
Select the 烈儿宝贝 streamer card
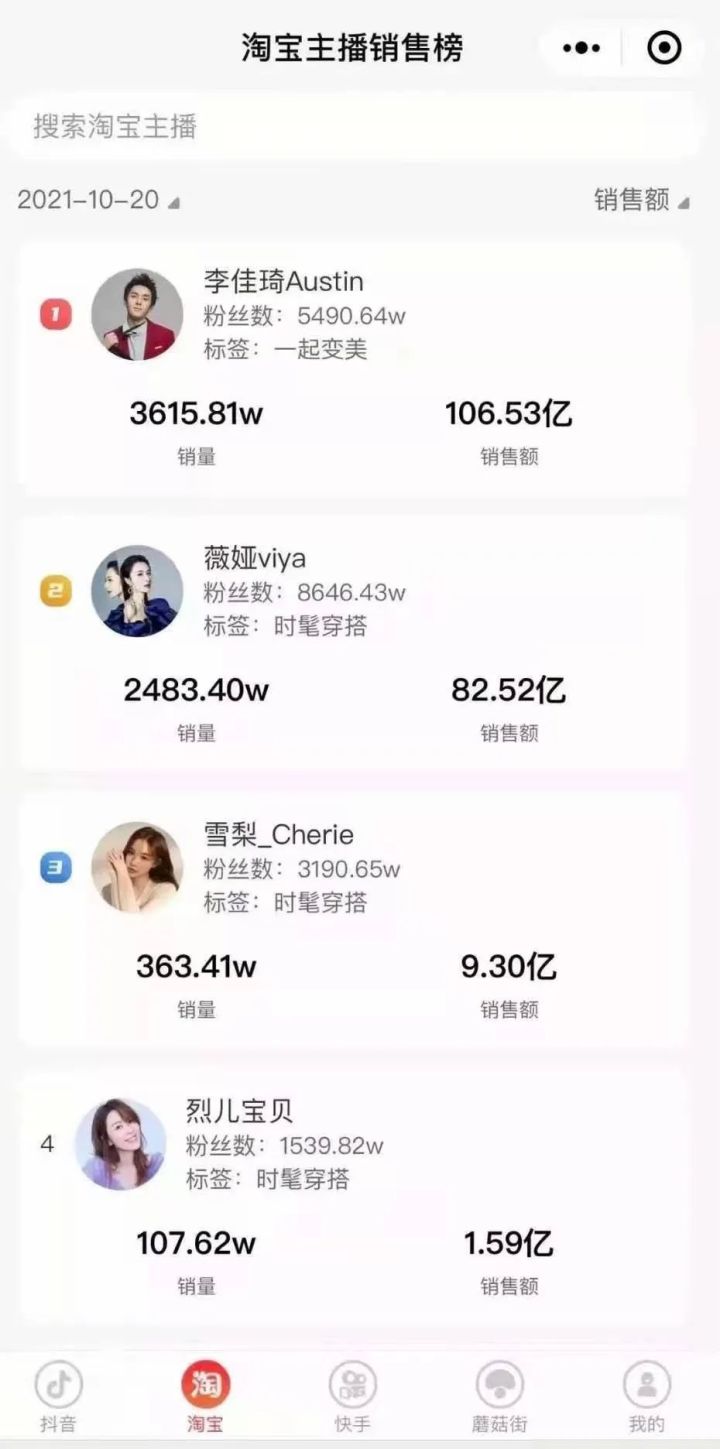point(355,1198)
